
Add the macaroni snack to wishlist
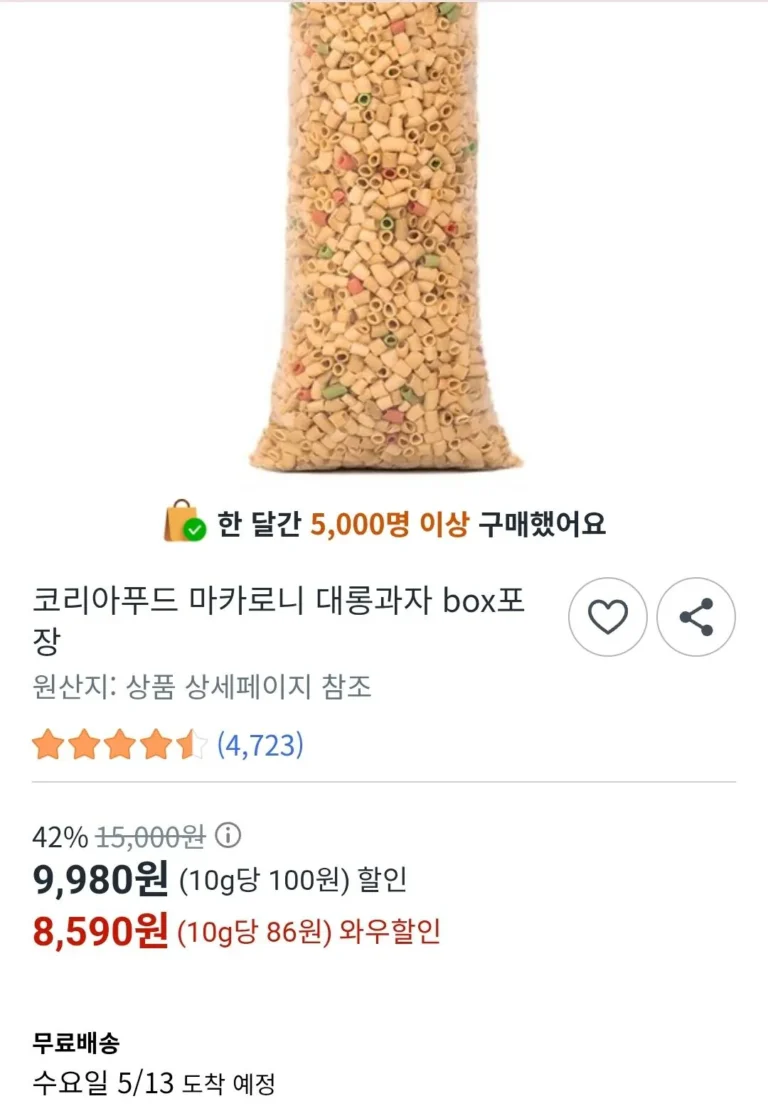tap(607, 617)
